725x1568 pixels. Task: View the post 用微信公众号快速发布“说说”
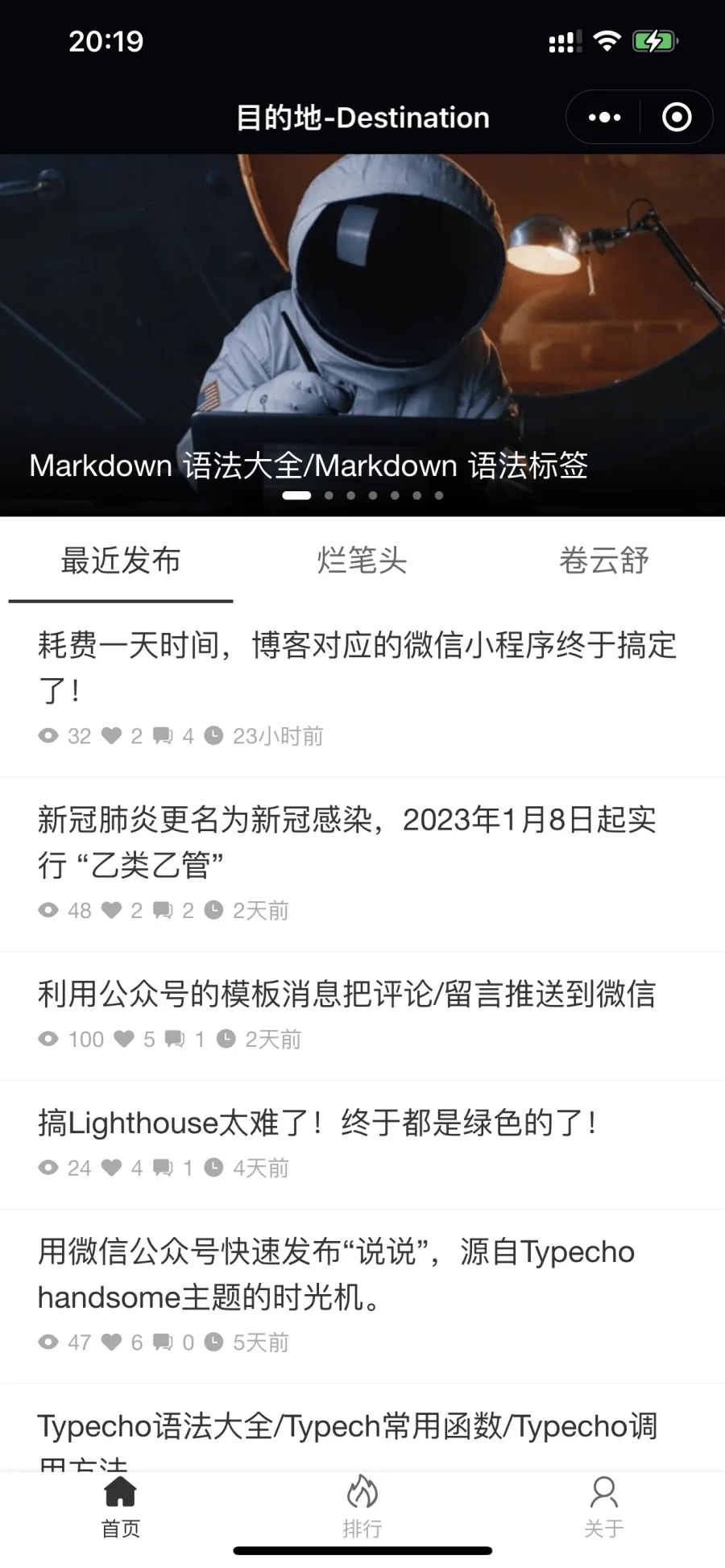[336, 1273]
